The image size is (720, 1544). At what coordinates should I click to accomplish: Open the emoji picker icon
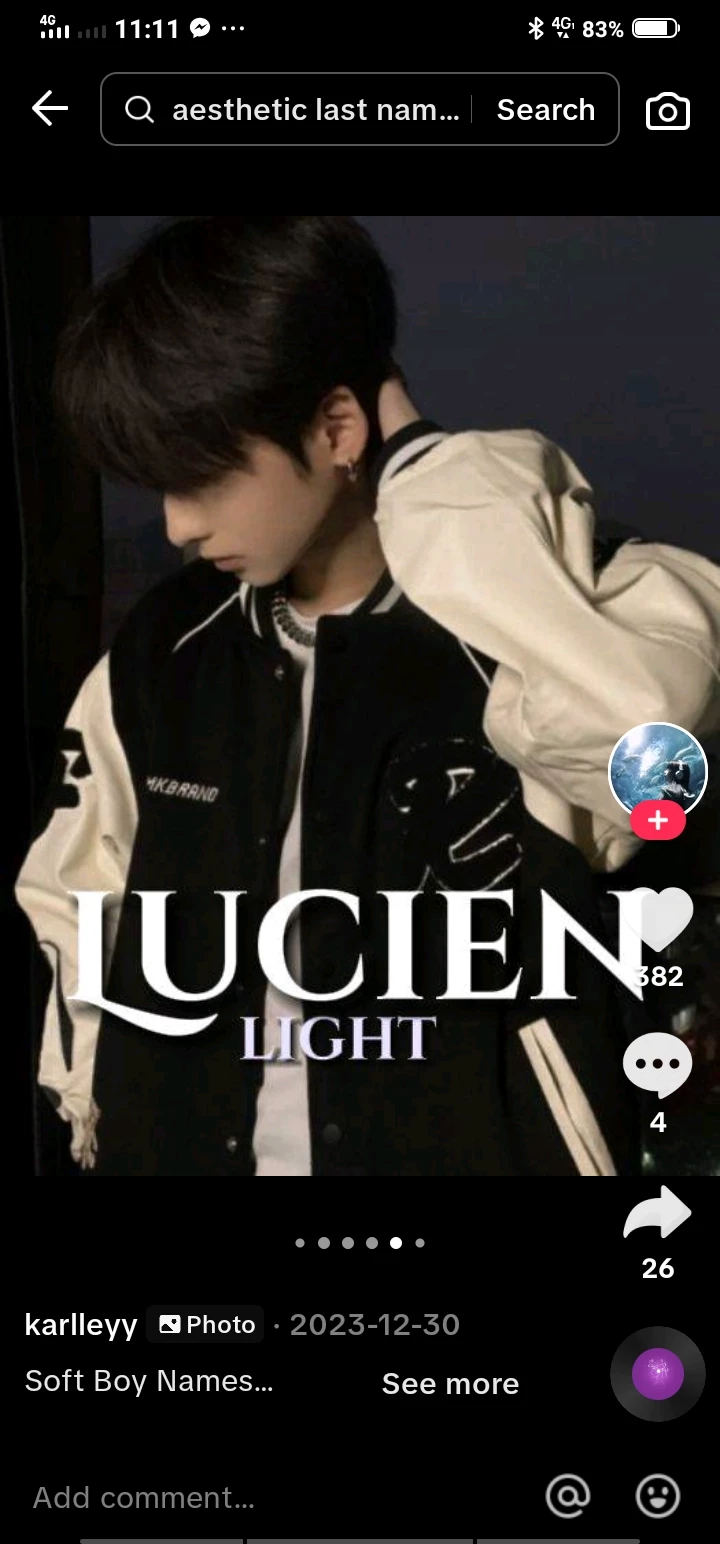point(658,1497)
